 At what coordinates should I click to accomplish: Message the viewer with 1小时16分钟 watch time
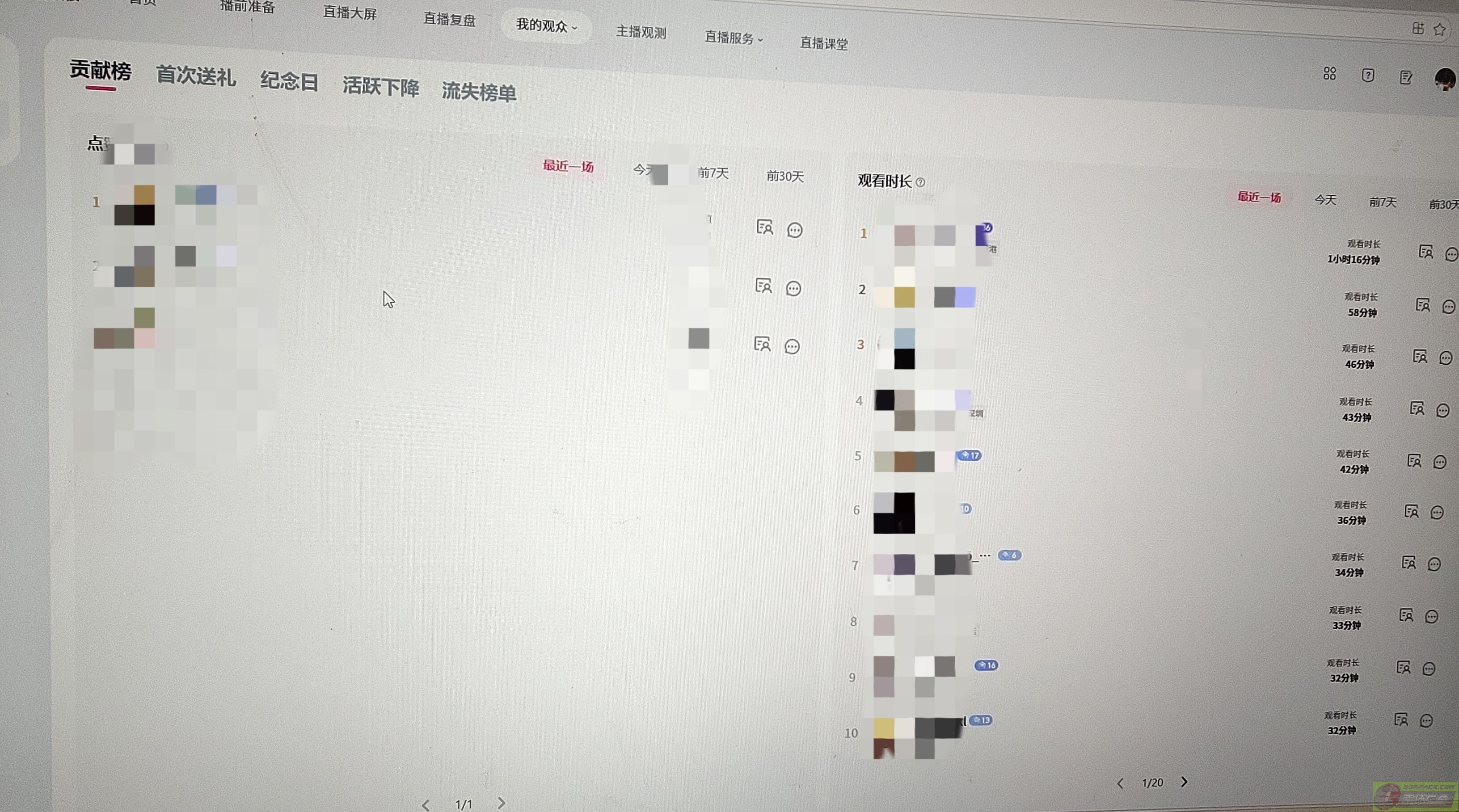(1451, 254)
